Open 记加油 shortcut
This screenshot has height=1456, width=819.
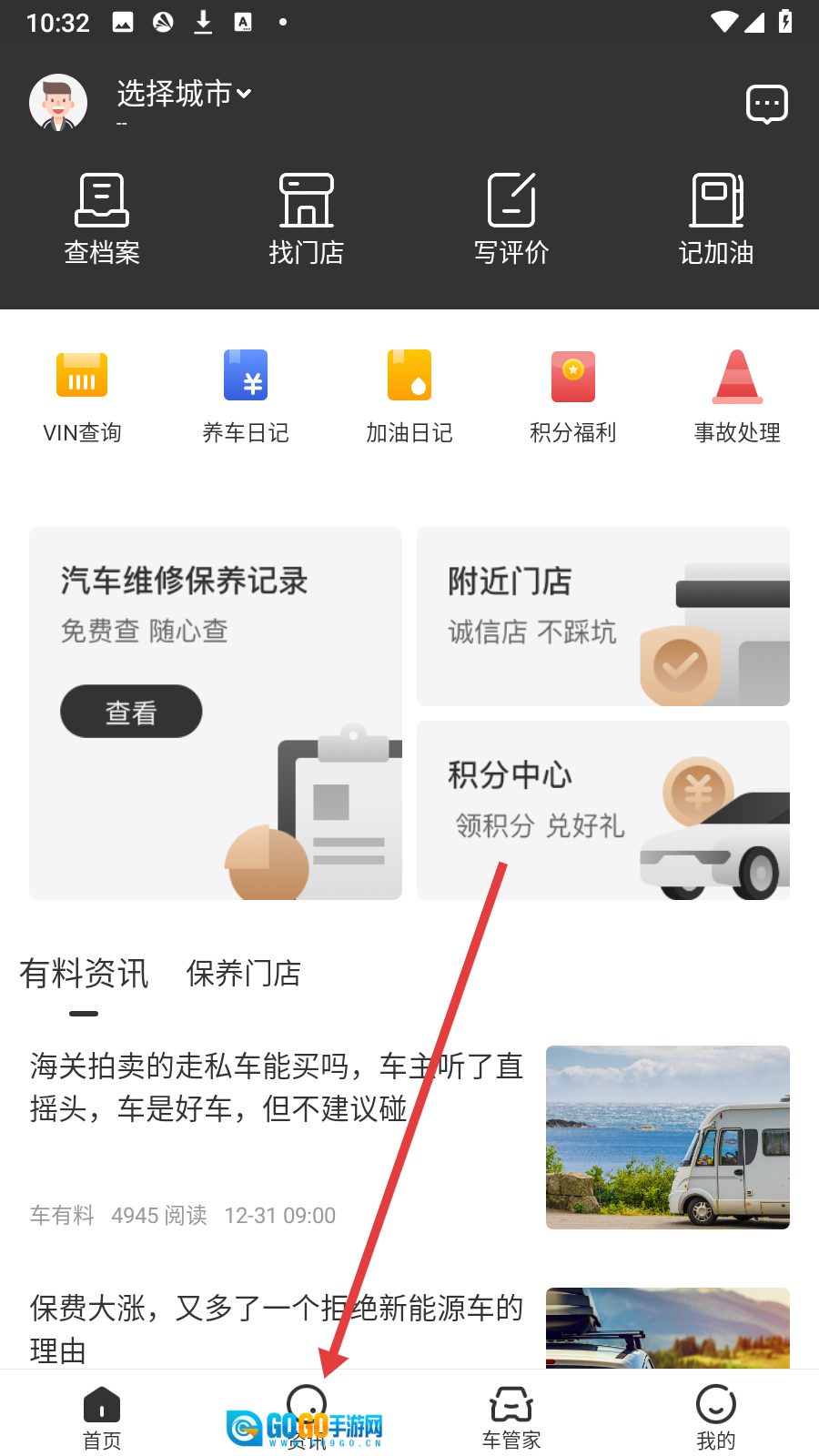click(x=716, y=218)
